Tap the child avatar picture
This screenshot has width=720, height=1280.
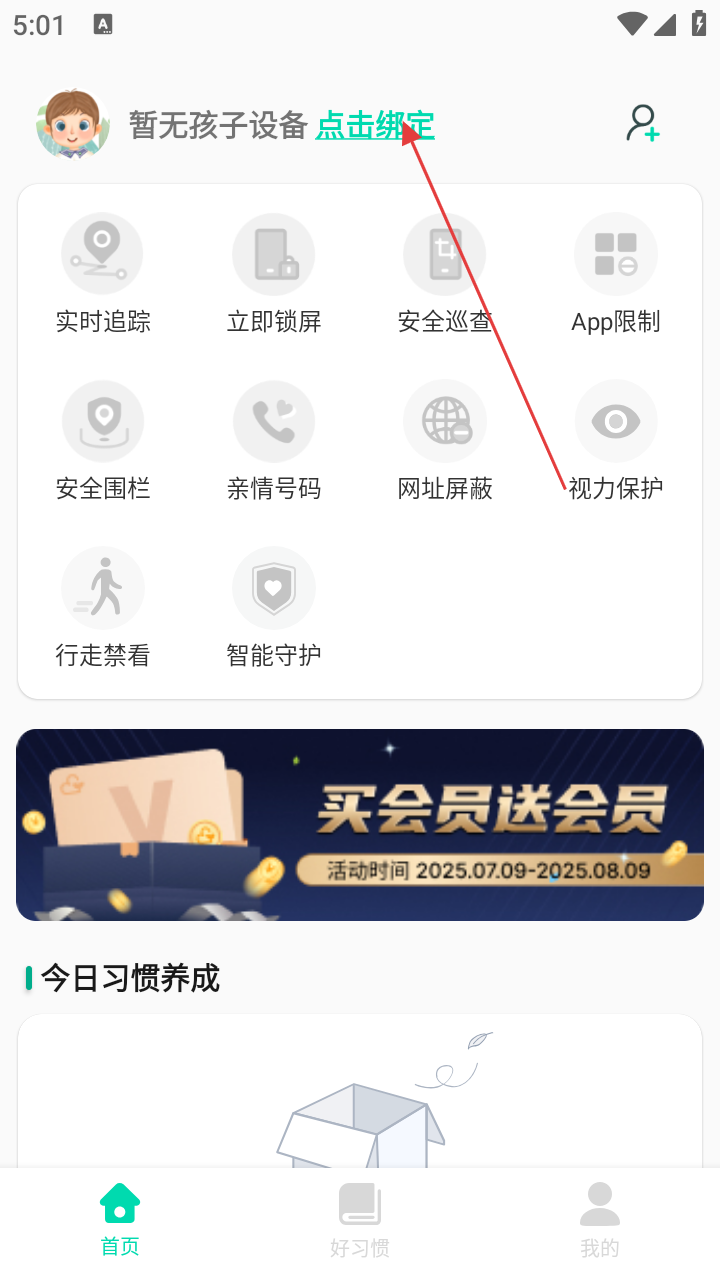72,124
